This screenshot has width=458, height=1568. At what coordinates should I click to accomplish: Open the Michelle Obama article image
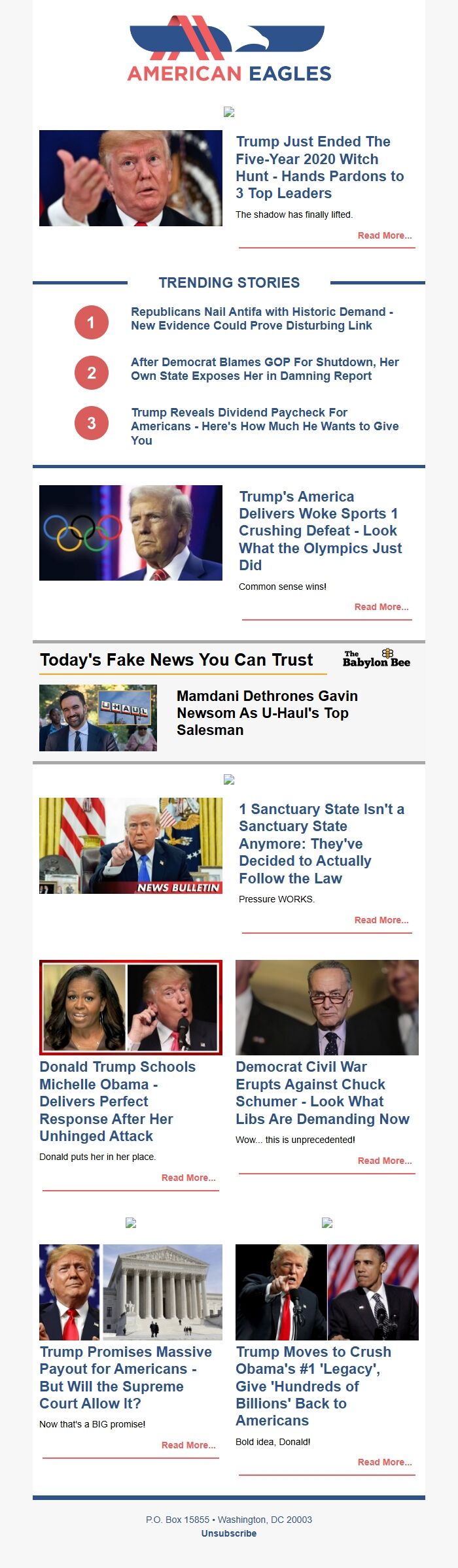(131, 1007)
